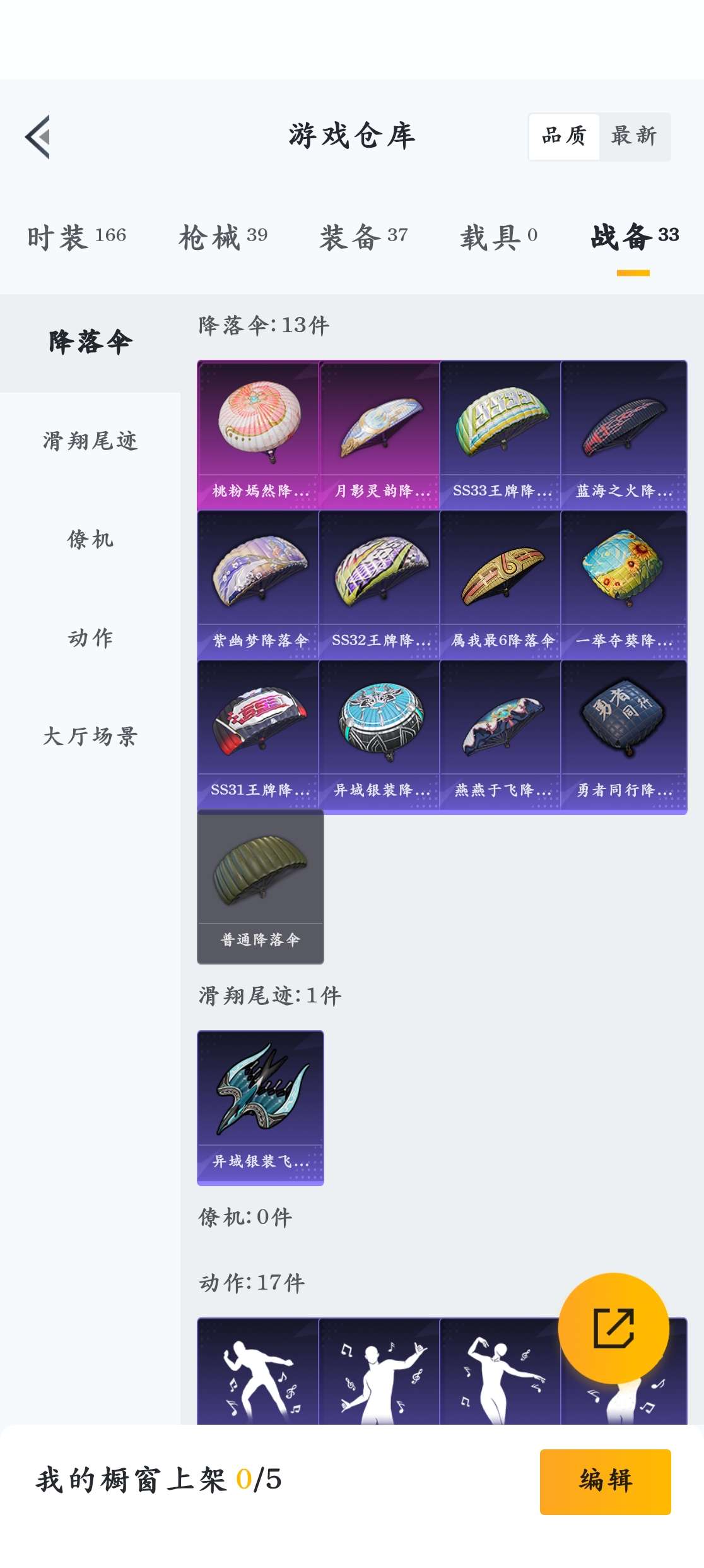Viewport: 704px width, 1568px height.
Task: Tap the 编辑 button for showcase
Action: (x=605, y=1481)
